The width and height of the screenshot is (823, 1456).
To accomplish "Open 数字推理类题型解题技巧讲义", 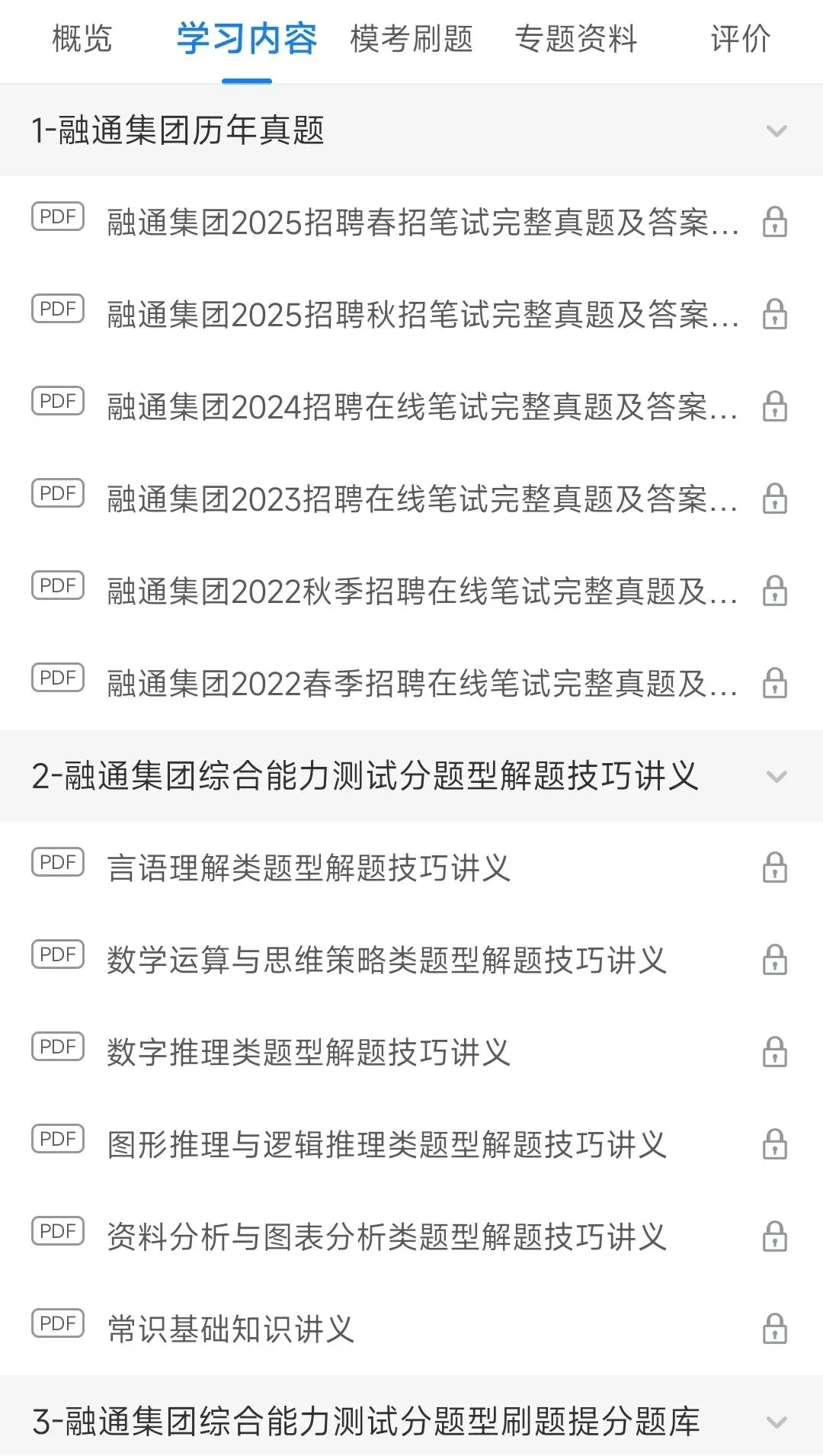I will [411, 1052].
